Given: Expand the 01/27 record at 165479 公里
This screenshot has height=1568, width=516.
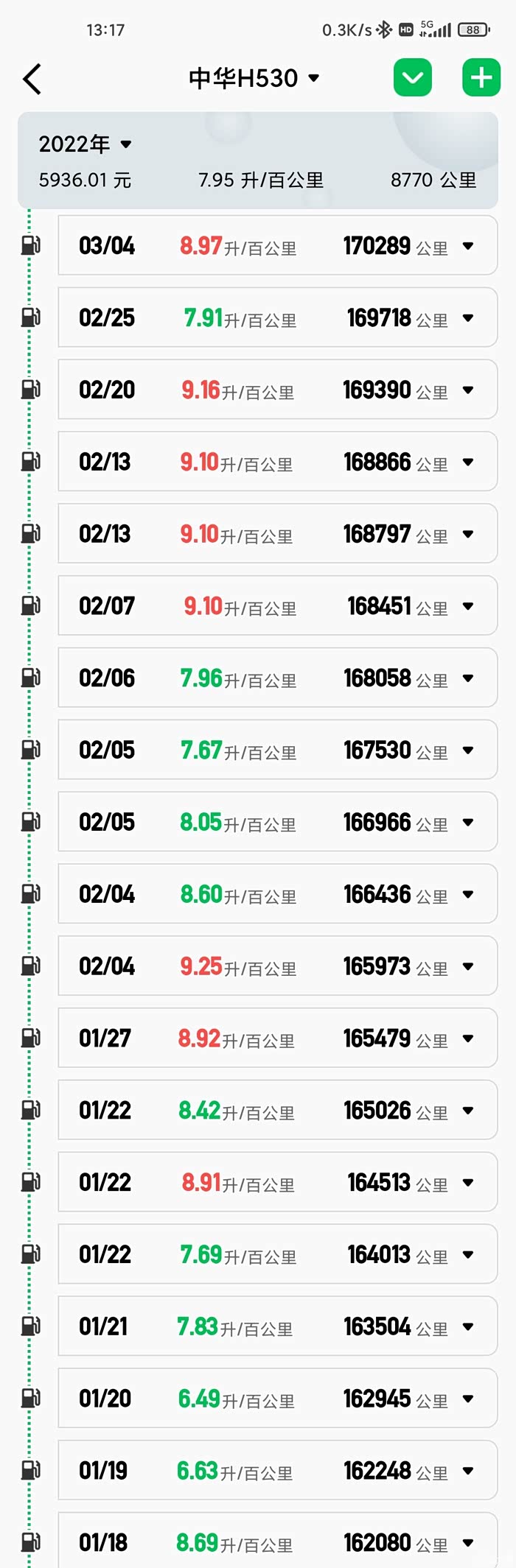Looking at the screenshot, I should [468, 1038].
